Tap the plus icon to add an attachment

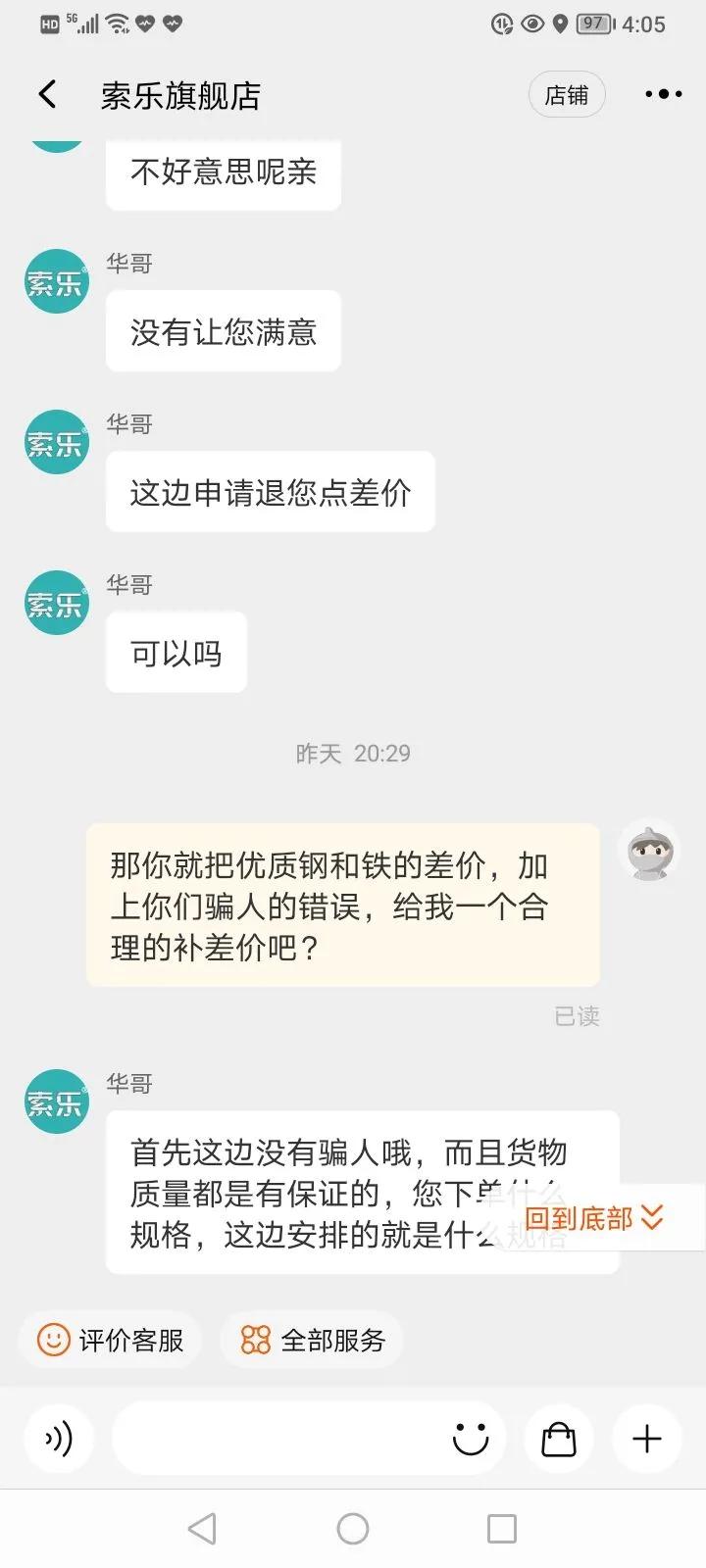pyautogui.click(x=646, y=1439)
